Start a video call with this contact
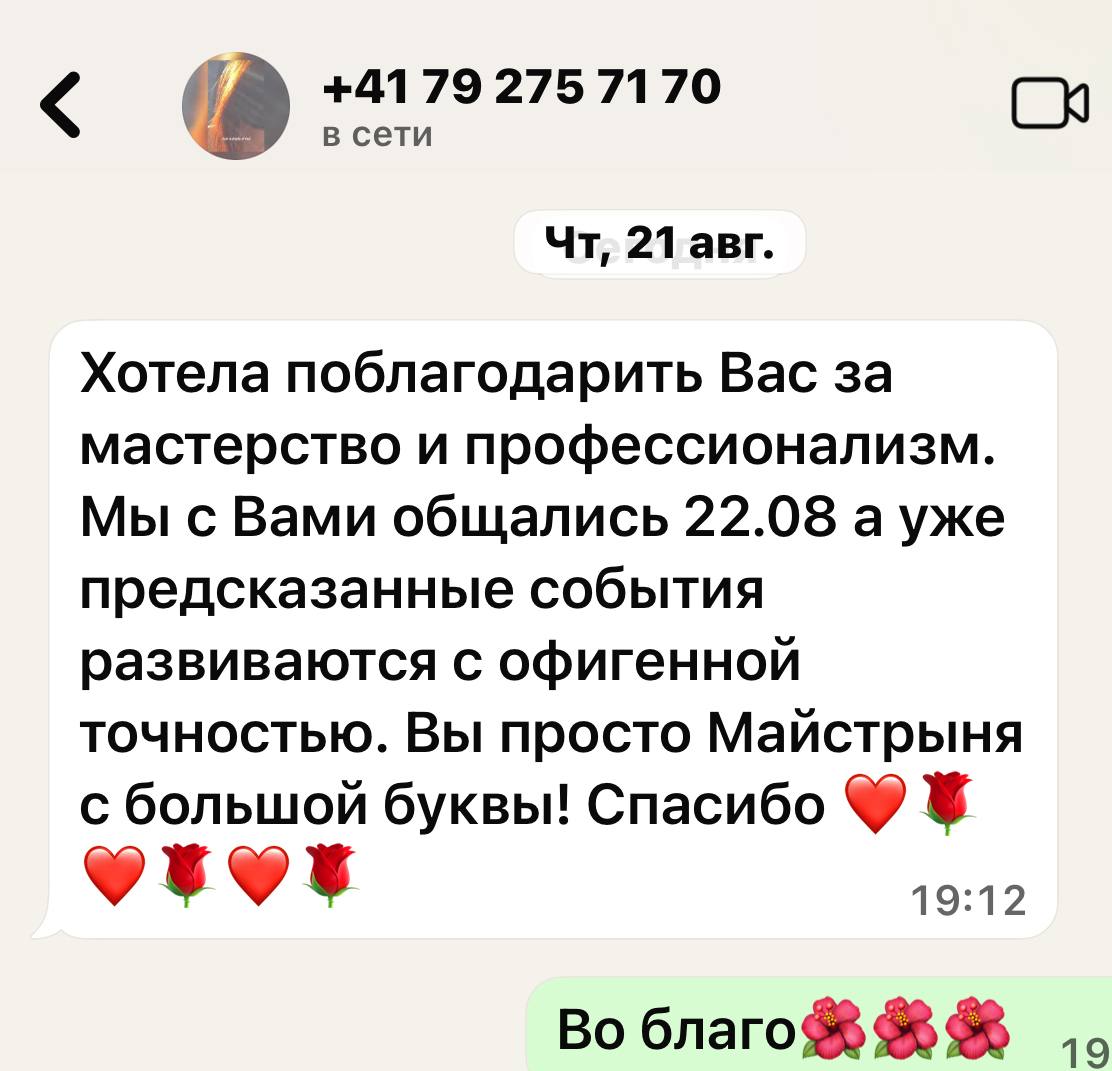The height and width of the screenshot is (1071, 1112). pos(1049,105)
